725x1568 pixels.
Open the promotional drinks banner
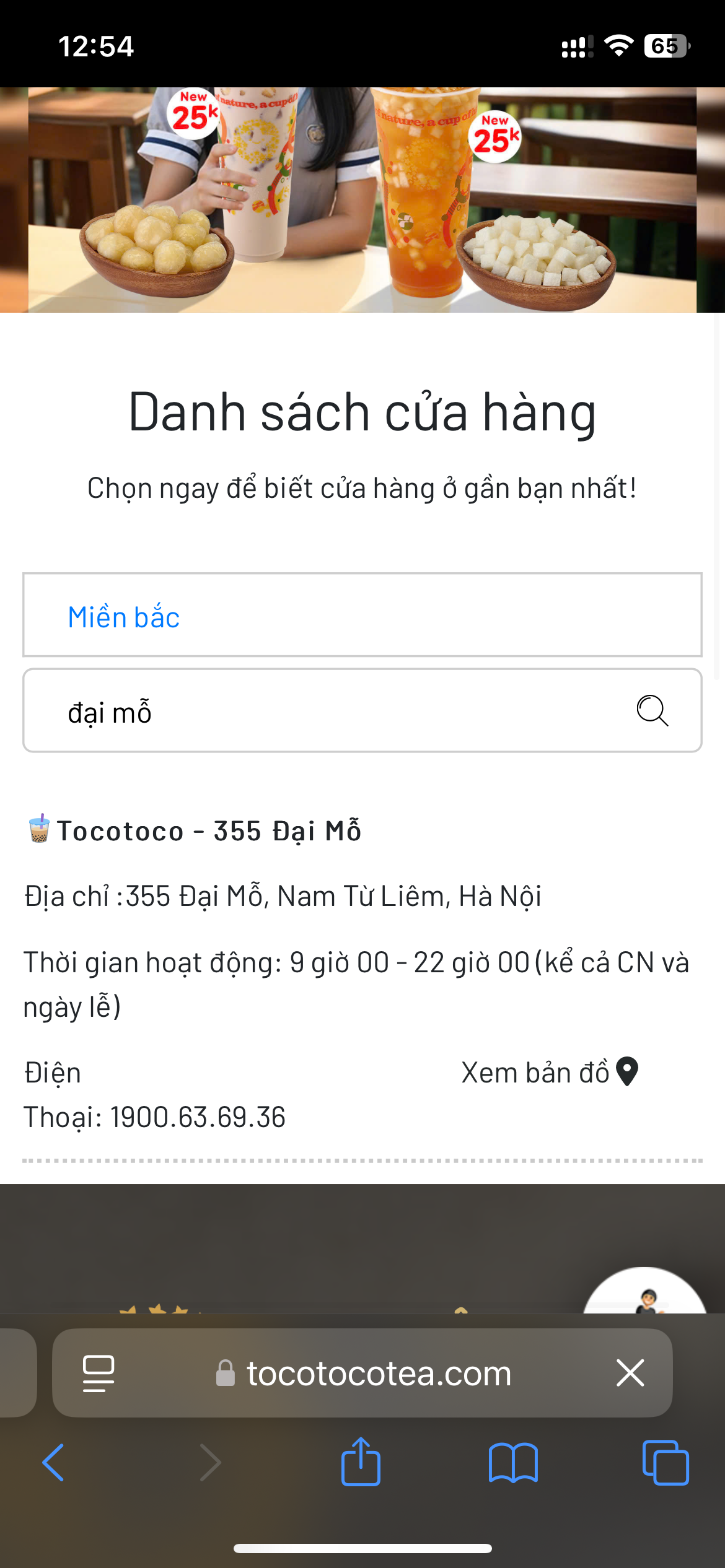362,199
